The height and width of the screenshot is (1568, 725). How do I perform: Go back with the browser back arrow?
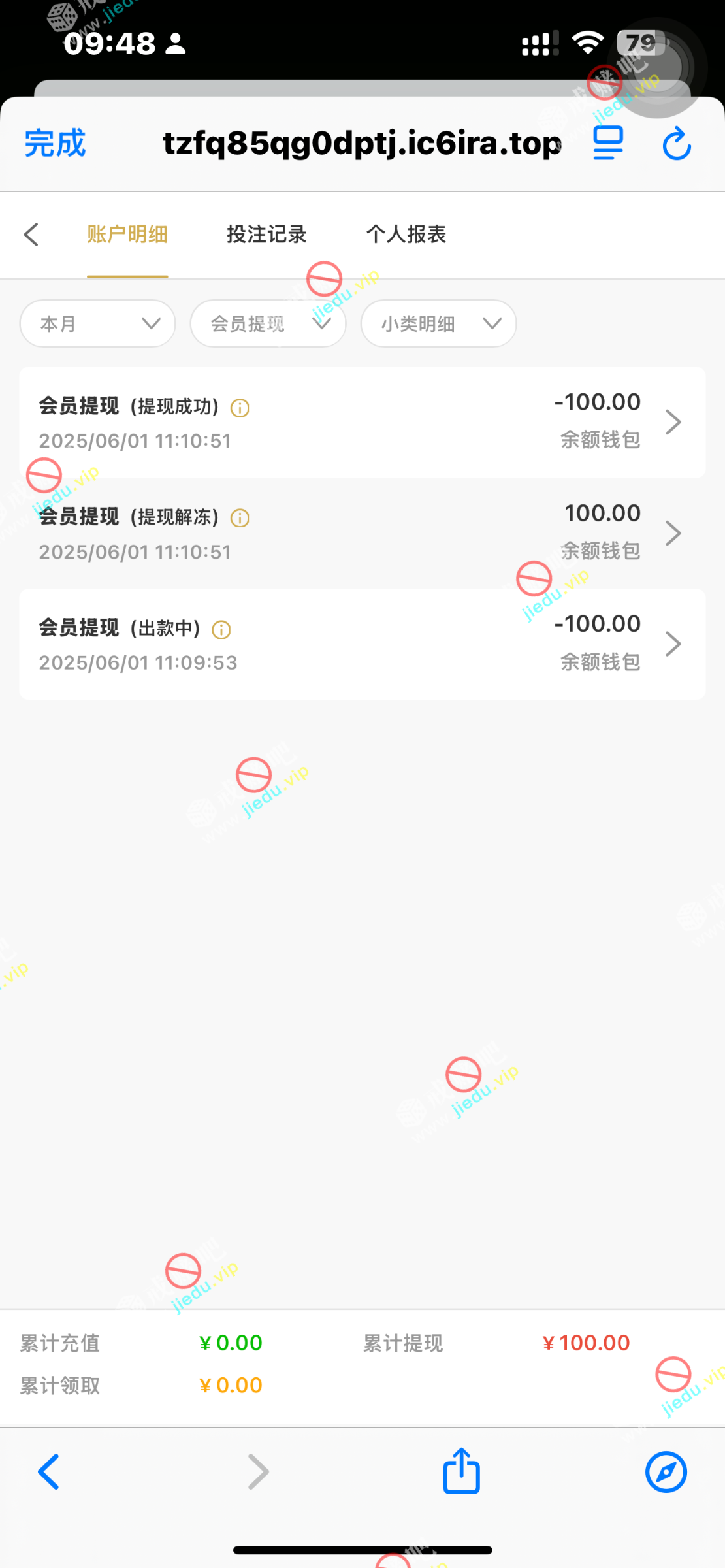[x=49, y=1471]
